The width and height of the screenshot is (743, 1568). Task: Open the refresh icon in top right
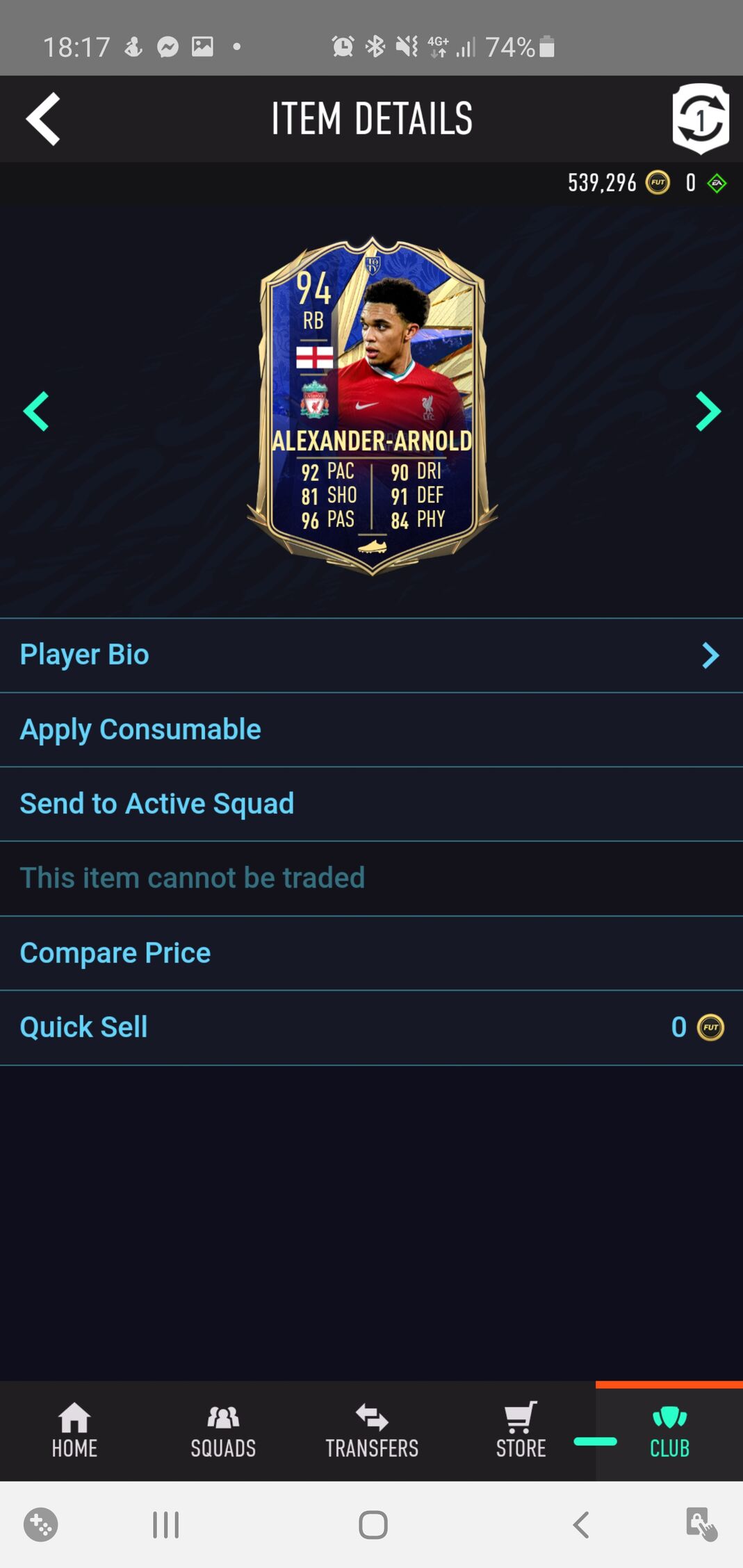pyautogui.click(x=700, y=119)
